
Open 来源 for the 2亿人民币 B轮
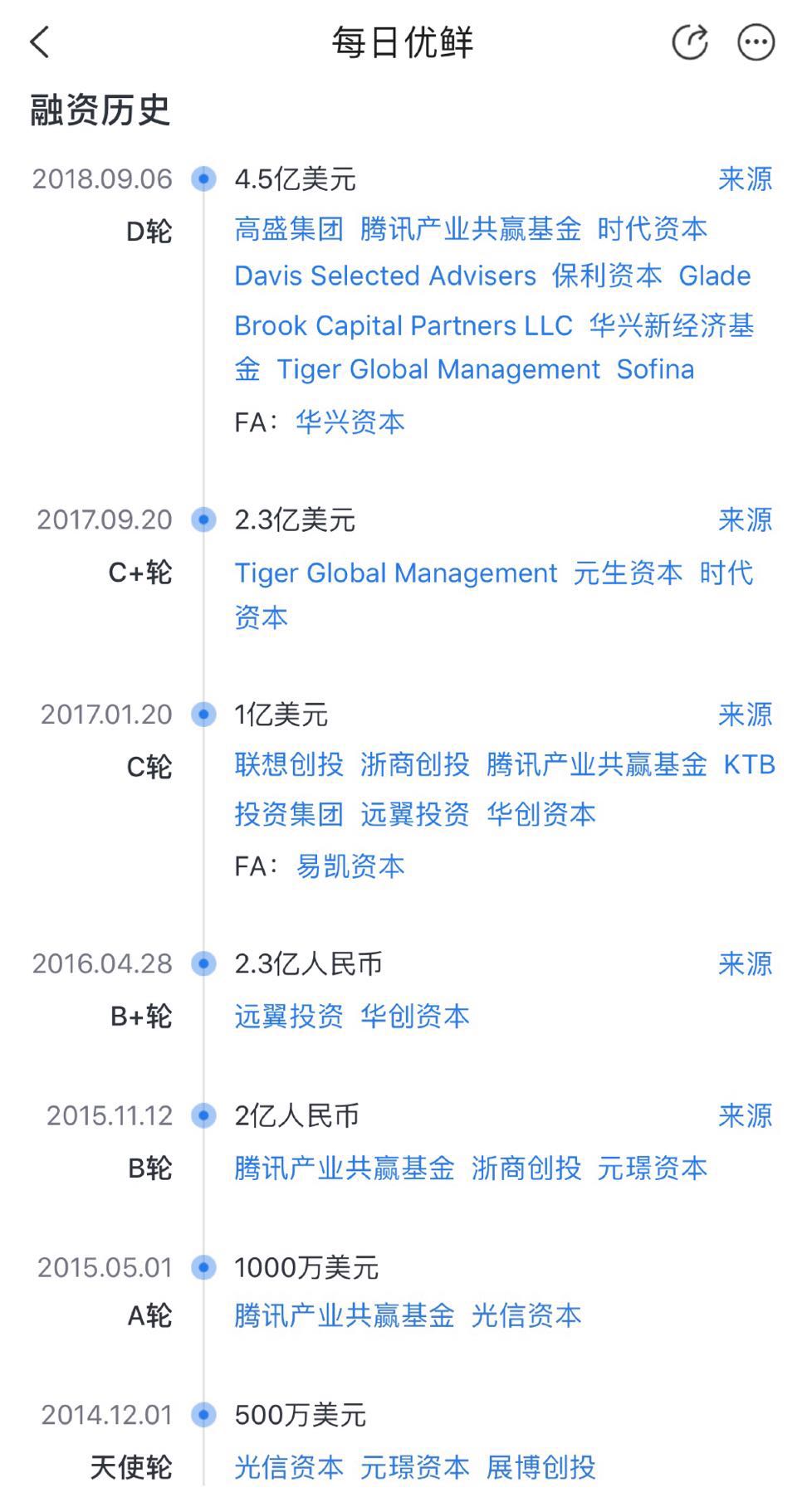745,1116
